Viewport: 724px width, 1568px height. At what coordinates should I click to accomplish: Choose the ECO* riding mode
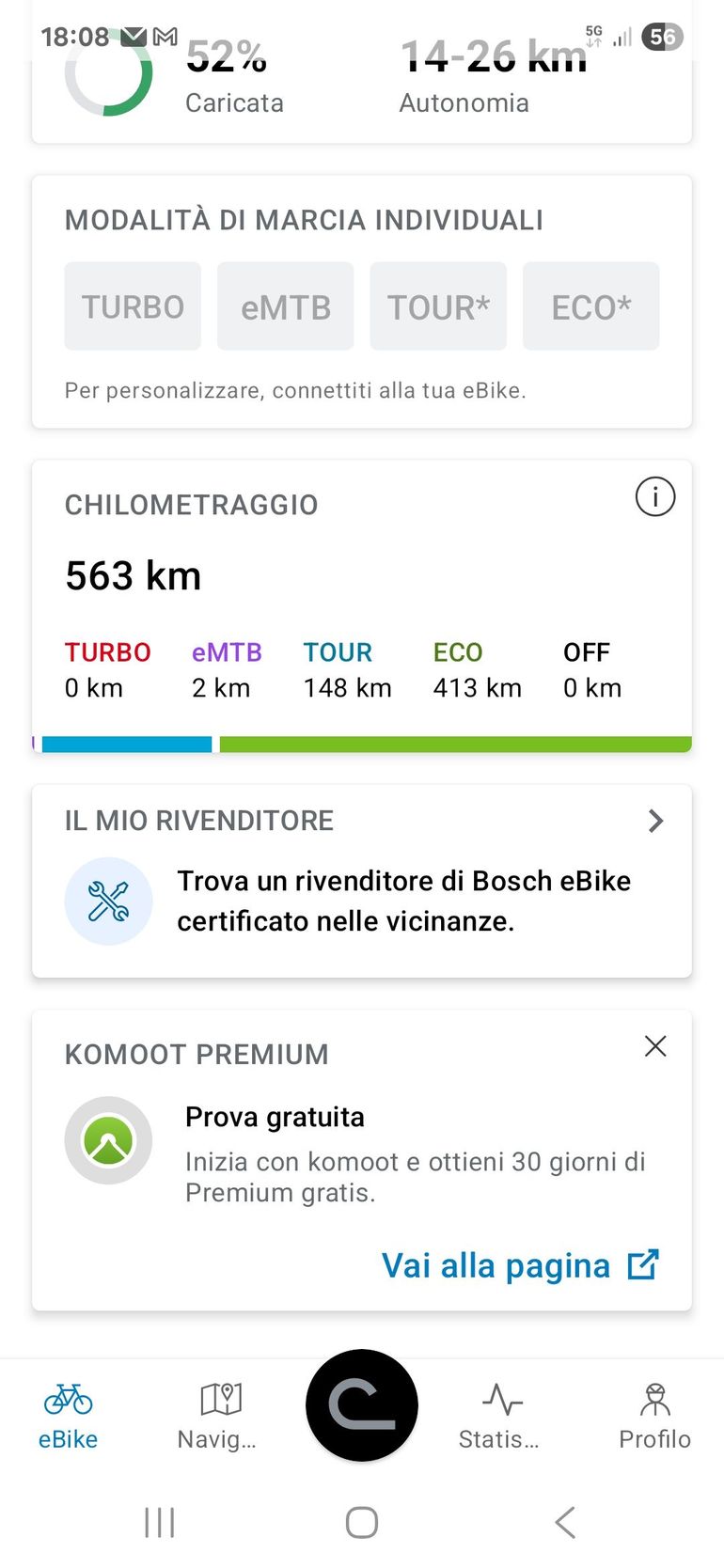590,306
